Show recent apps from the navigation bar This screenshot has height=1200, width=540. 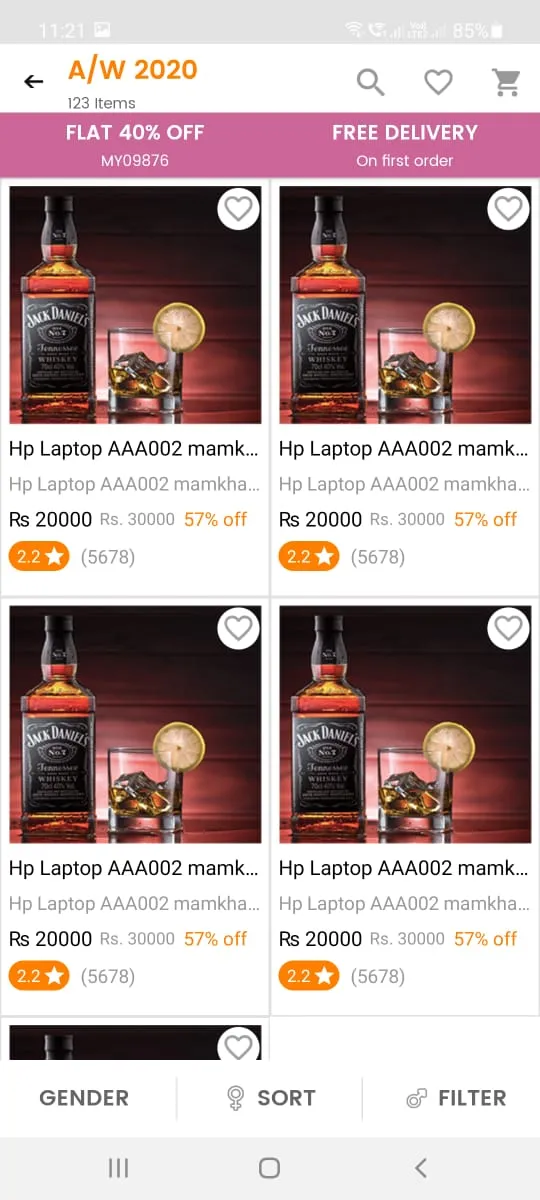(118, 1168)
